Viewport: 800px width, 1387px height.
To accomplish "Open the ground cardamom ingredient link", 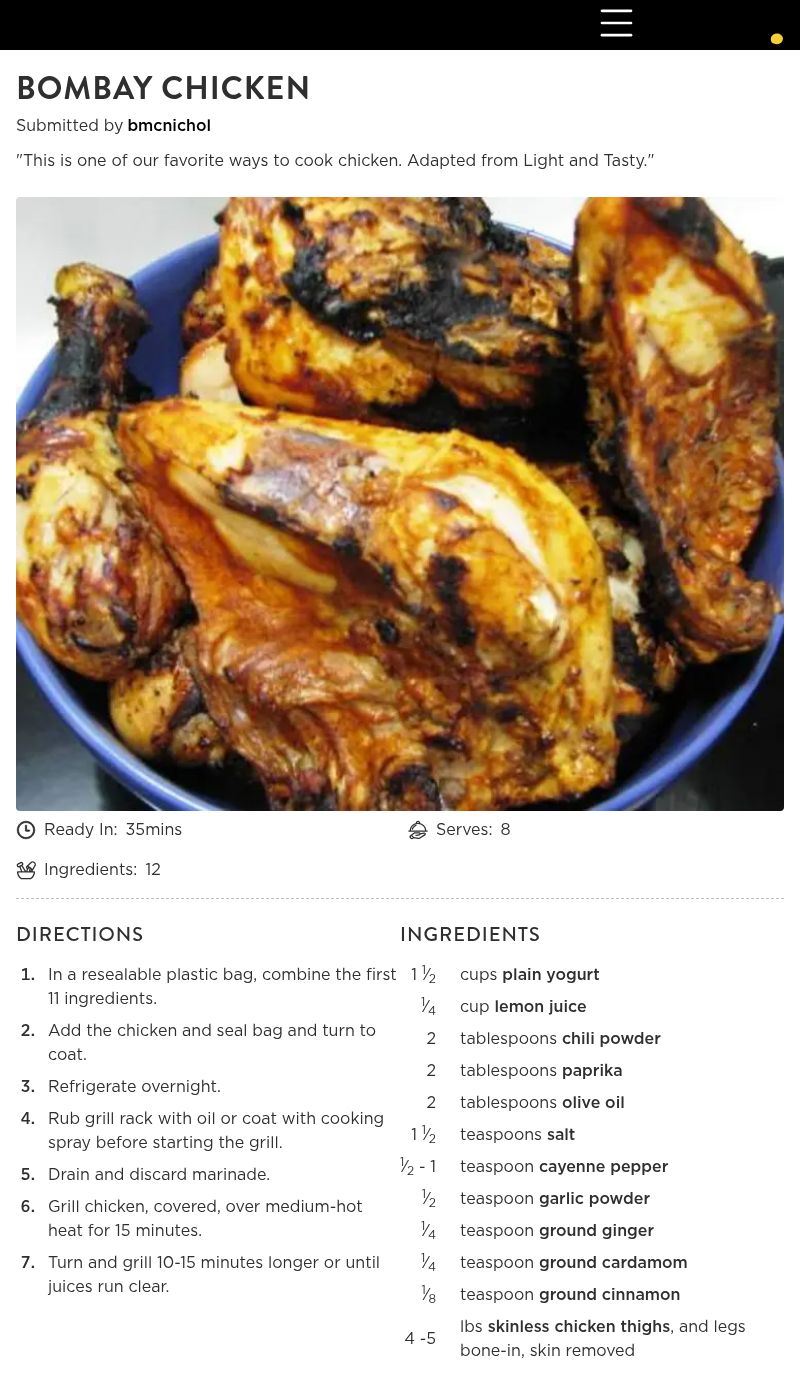I will point(612,1263).
